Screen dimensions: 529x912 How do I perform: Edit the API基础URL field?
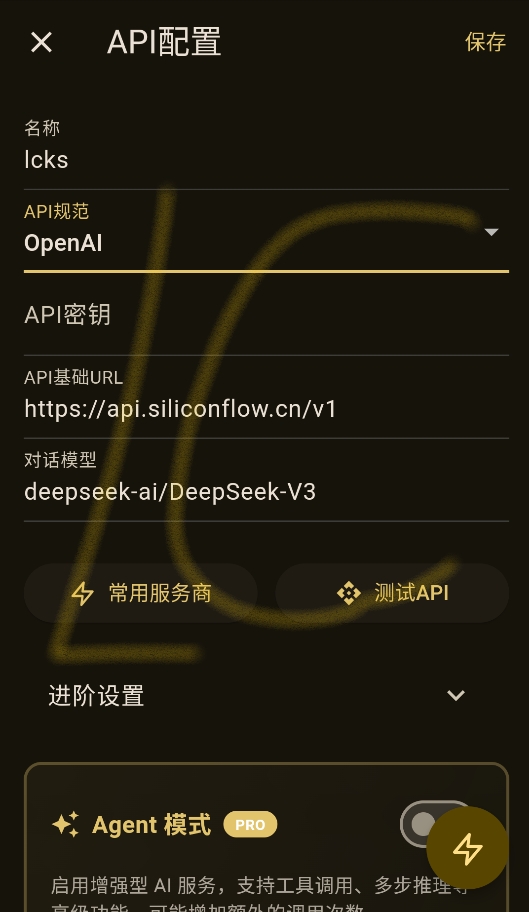click(x=266, y=398)
